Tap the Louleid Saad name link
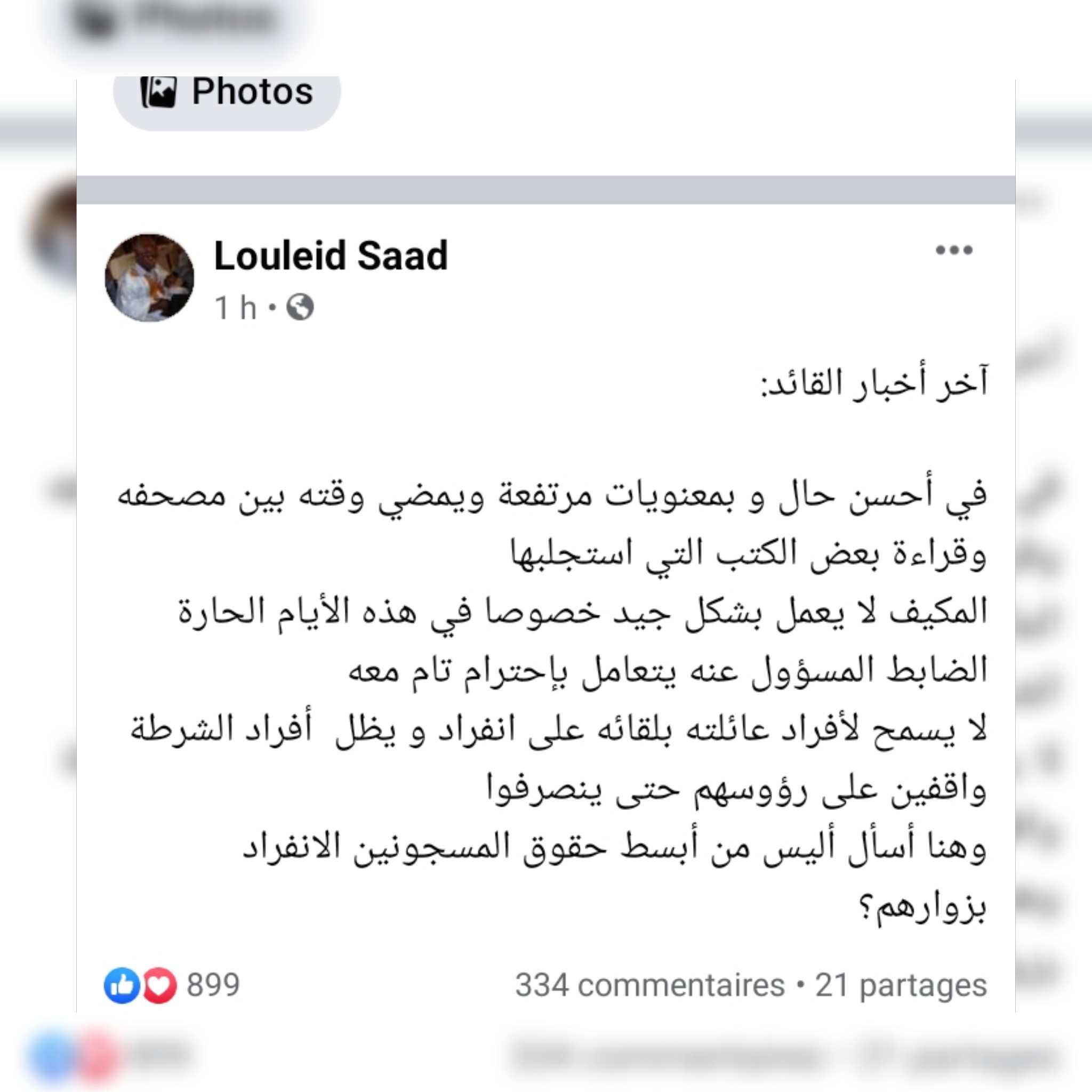Image resolution: width=1092 pixels, height=1092 pixels. [x=331, y=255]
